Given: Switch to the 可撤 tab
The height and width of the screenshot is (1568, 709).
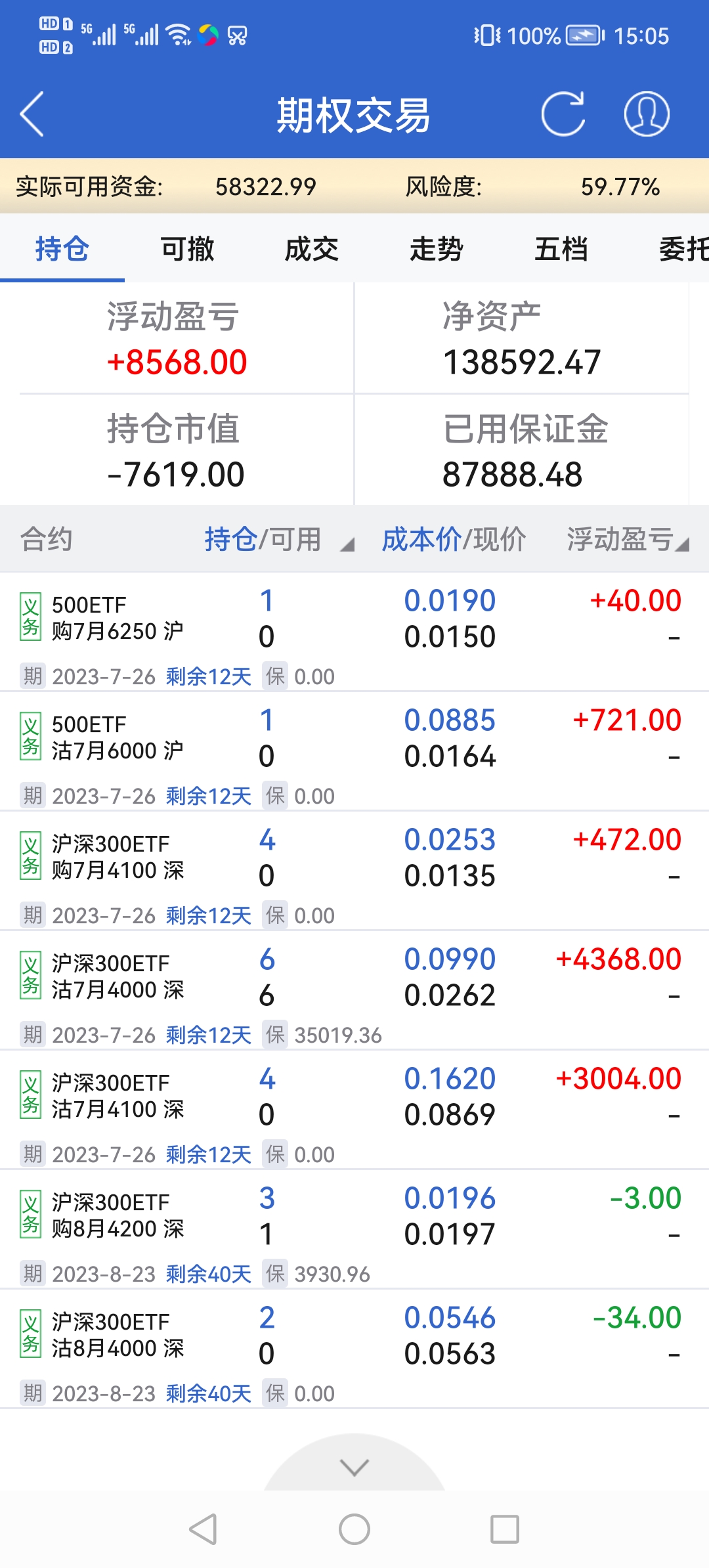Looking at the screenshot, I should tap(187, 250).
